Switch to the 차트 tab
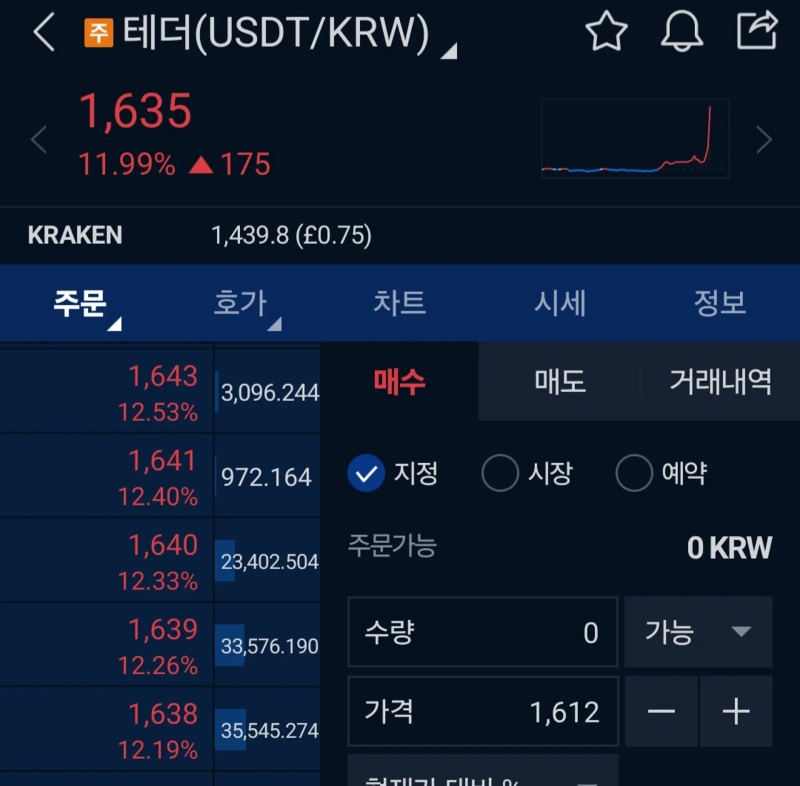800x786 pixels. pyautogui.click(x=399, y=303)
